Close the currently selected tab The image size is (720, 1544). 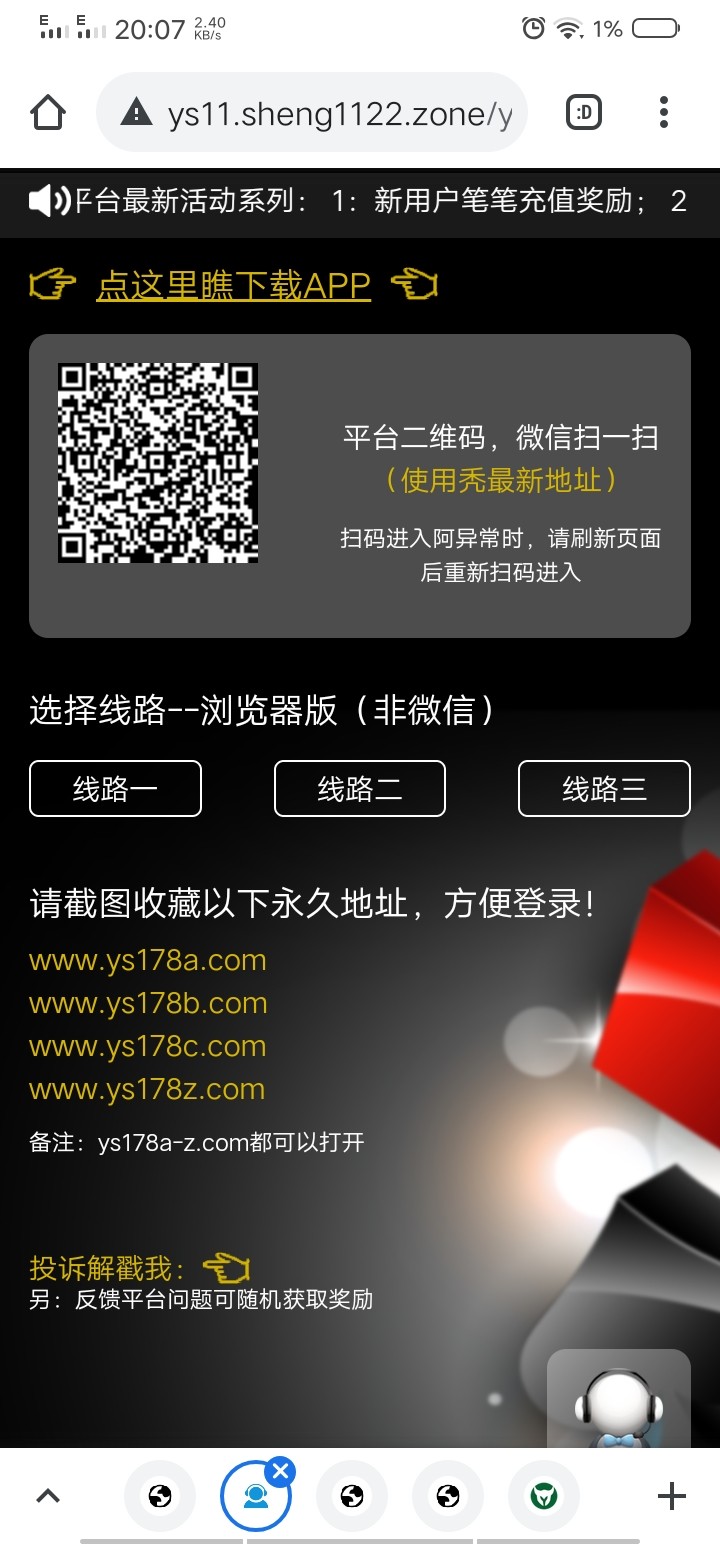coord(281,1472)
